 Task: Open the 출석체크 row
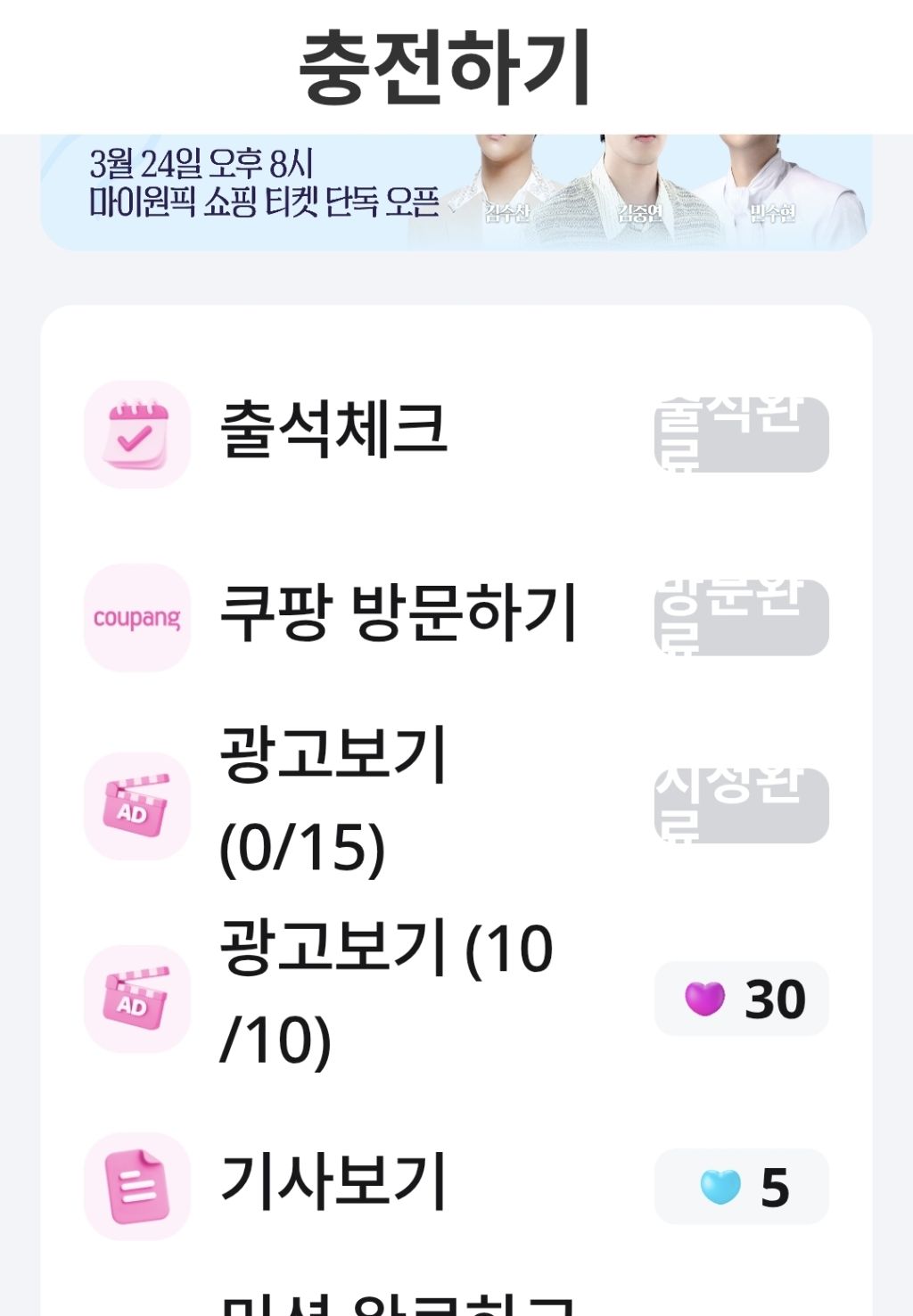(456, 434)
